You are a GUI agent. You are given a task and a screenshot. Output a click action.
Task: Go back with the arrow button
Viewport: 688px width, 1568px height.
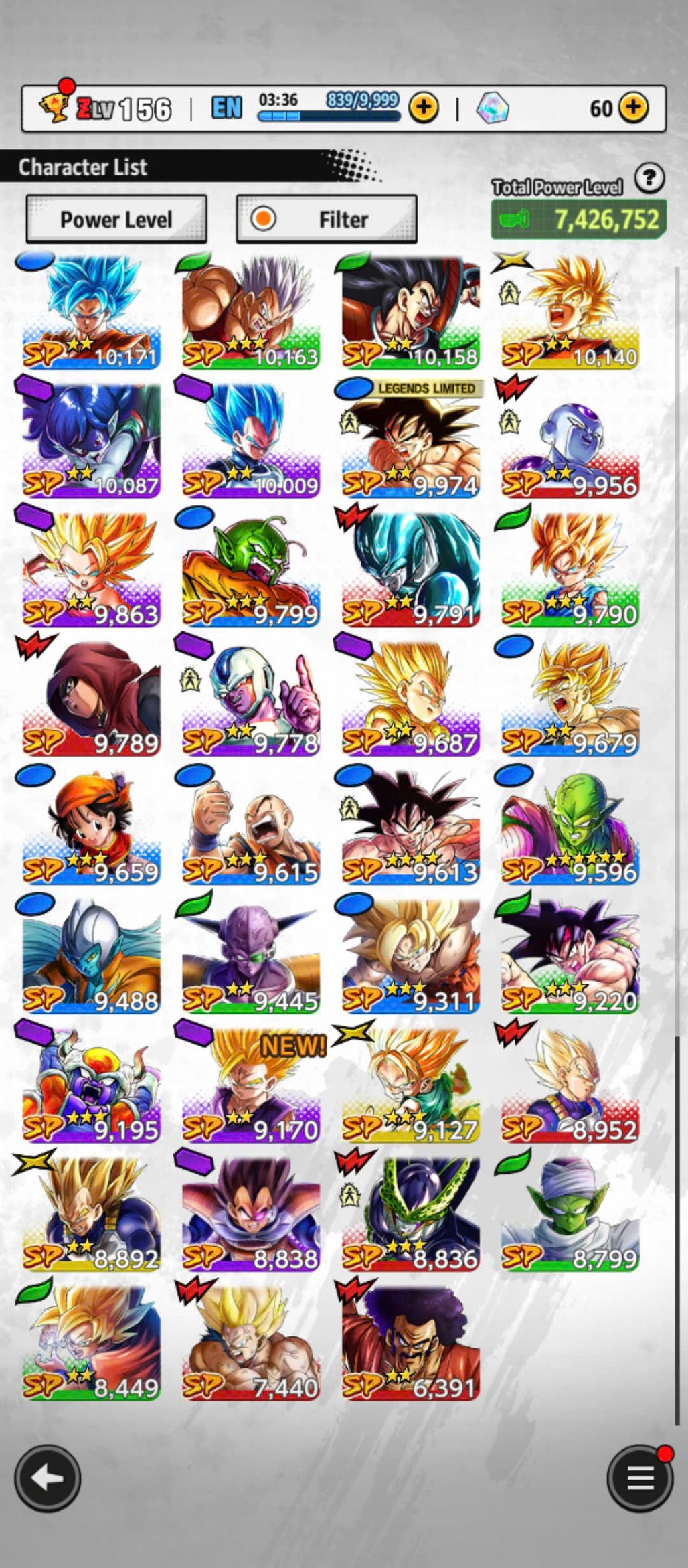tap(48, 1478)
